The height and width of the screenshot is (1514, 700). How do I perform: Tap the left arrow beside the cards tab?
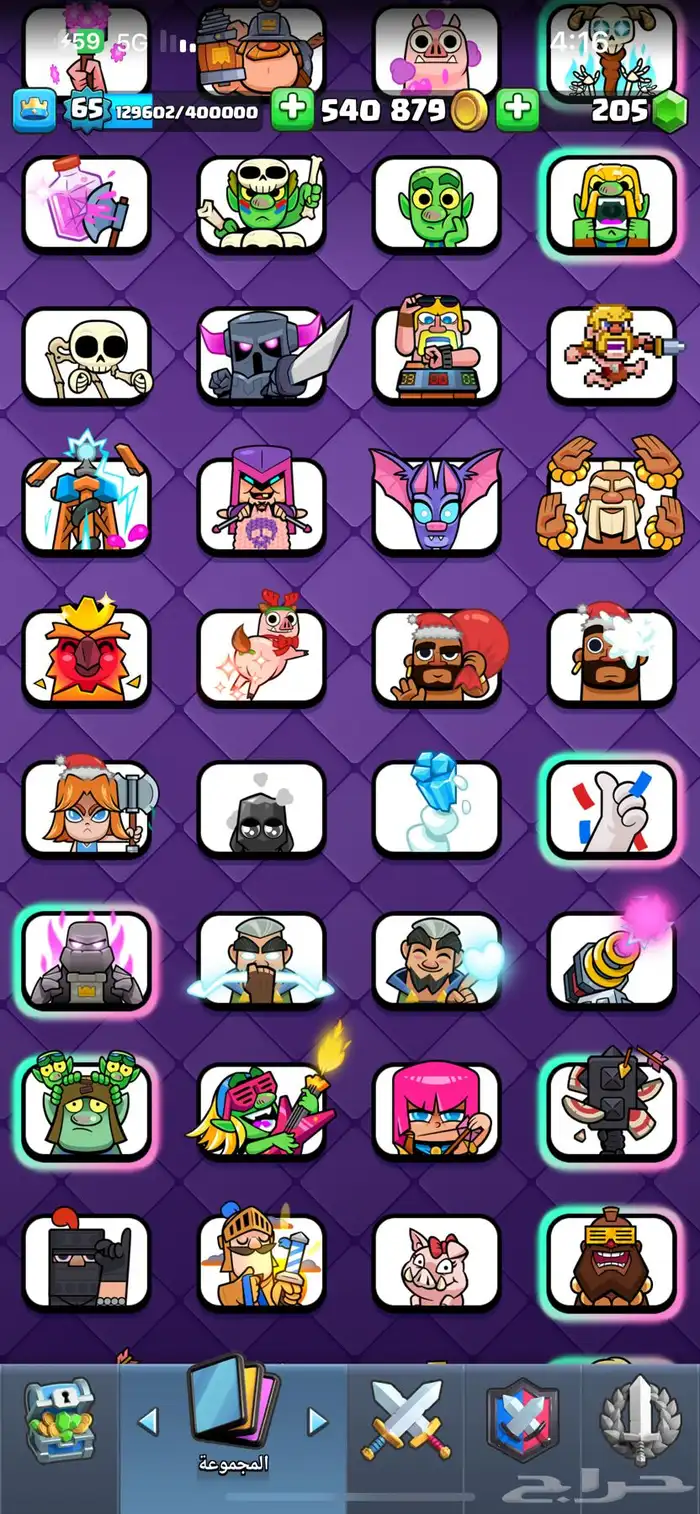(x=148, y=1421)
